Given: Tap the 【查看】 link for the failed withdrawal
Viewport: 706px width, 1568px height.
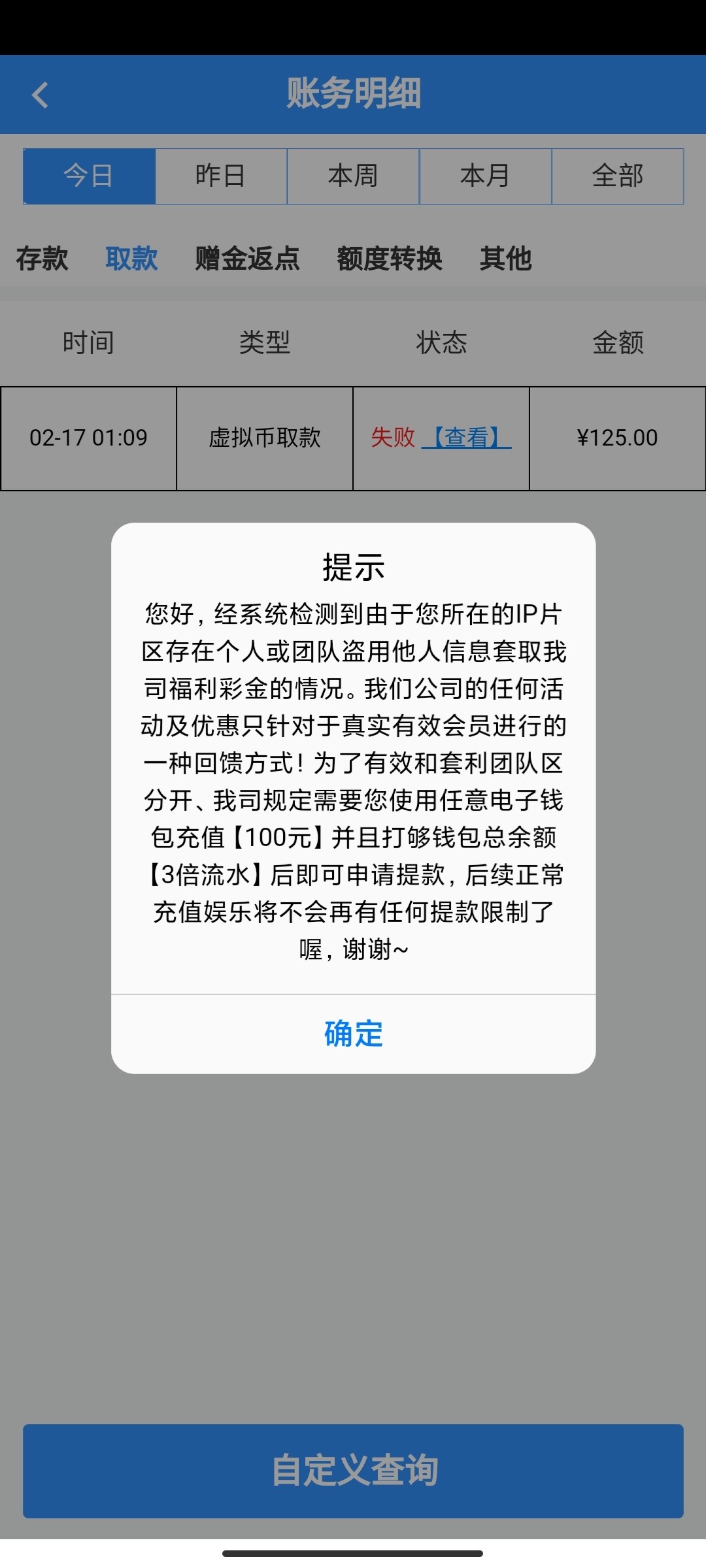Looking at the screenshot, I should (467, 438).
